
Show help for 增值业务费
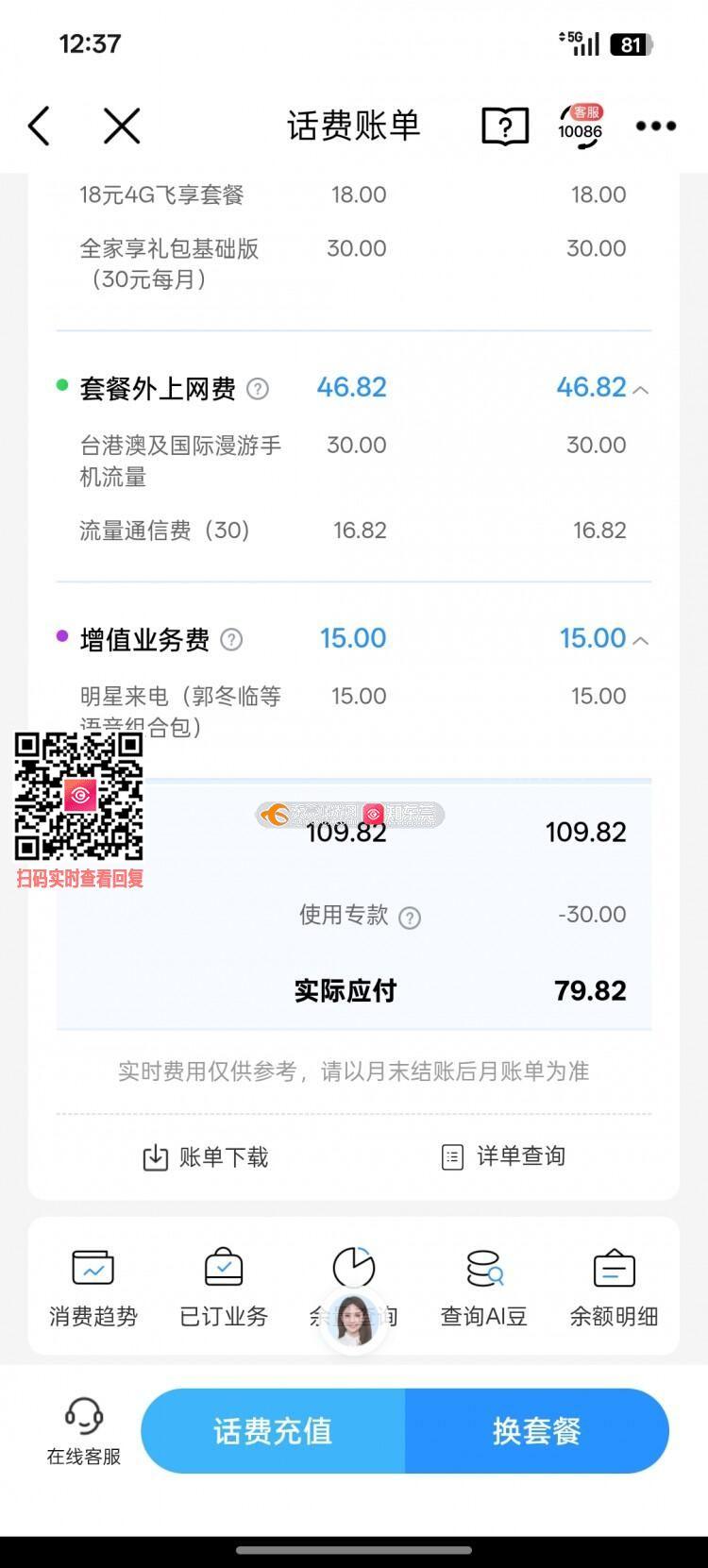tap(231, 640)
